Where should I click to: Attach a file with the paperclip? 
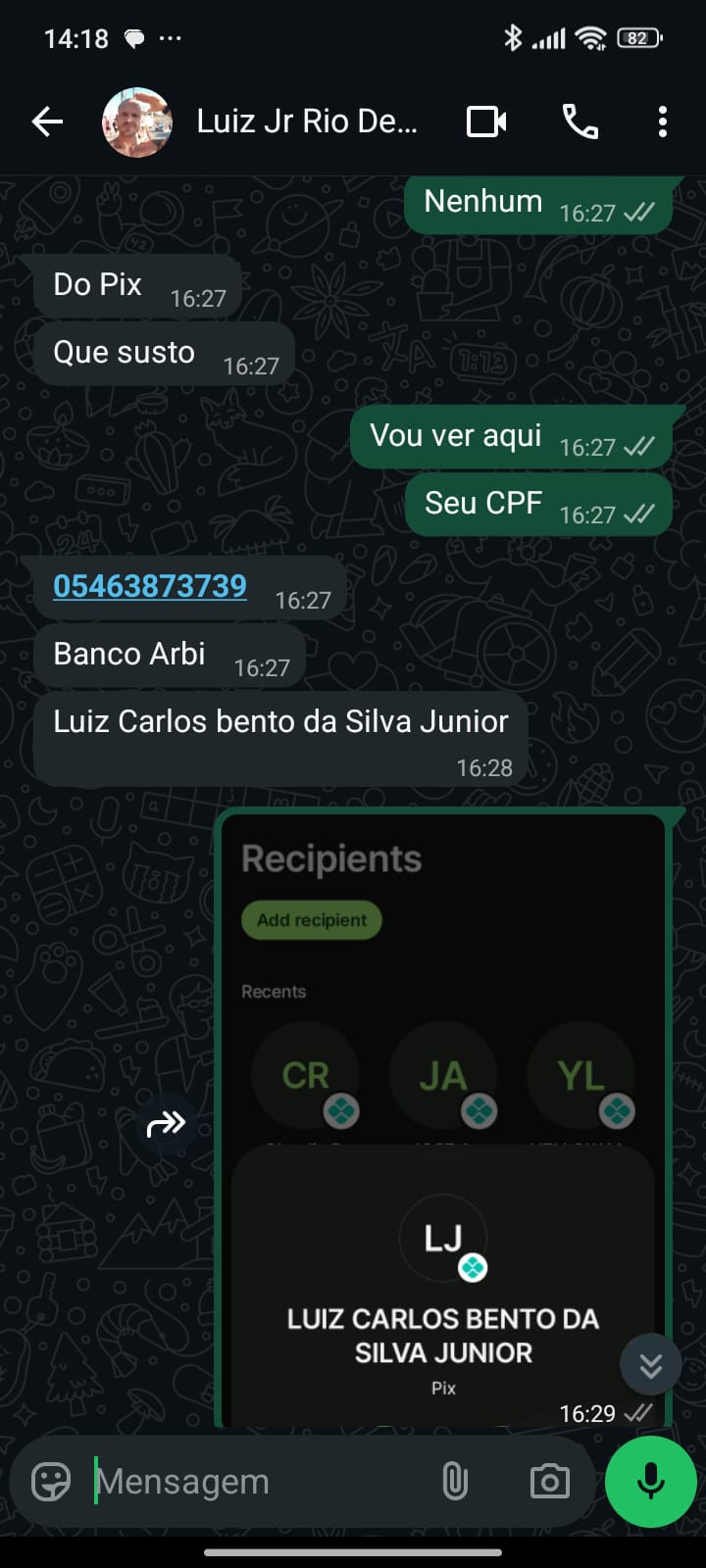tap(455, 1482)
